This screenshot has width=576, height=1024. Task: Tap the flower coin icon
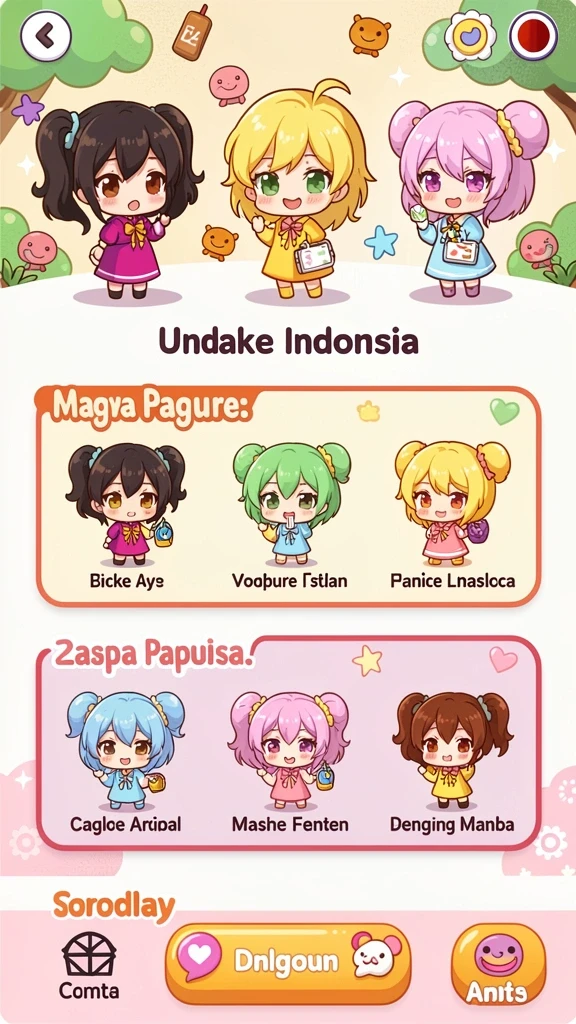click(x=469, y=36)
